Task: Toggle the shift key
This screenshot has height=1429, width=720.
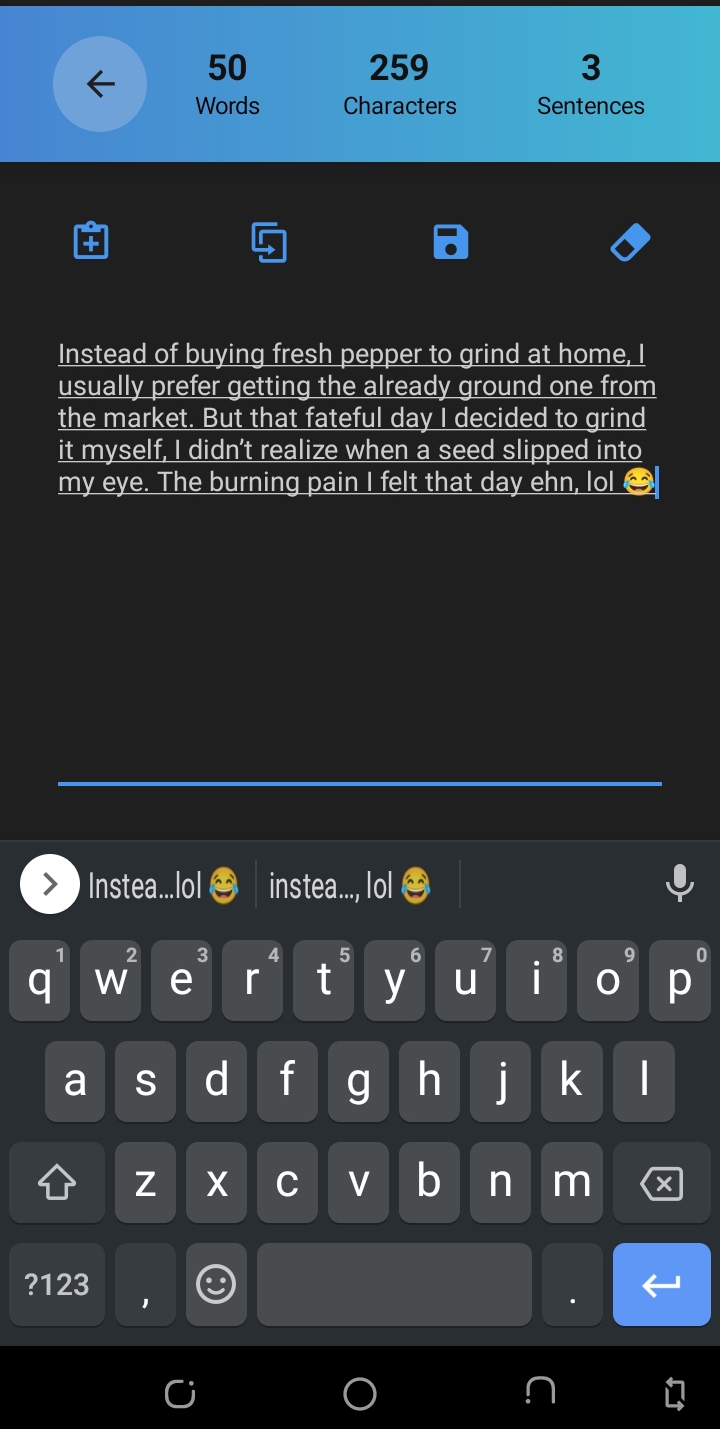Action: point(57,1183)
